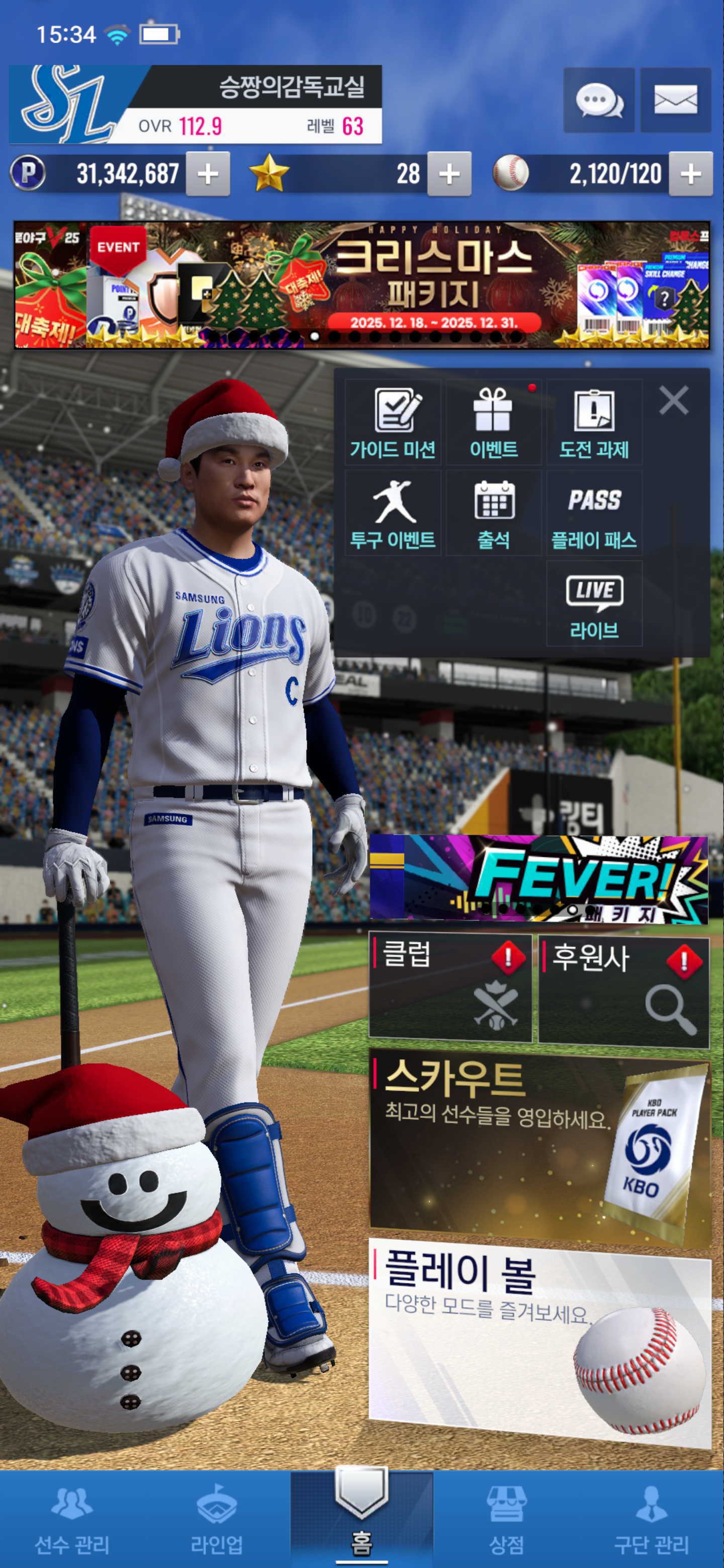Open the FEVER 패키지 banner
This screenshot has width=724, height=1568.
click(538, 879)
